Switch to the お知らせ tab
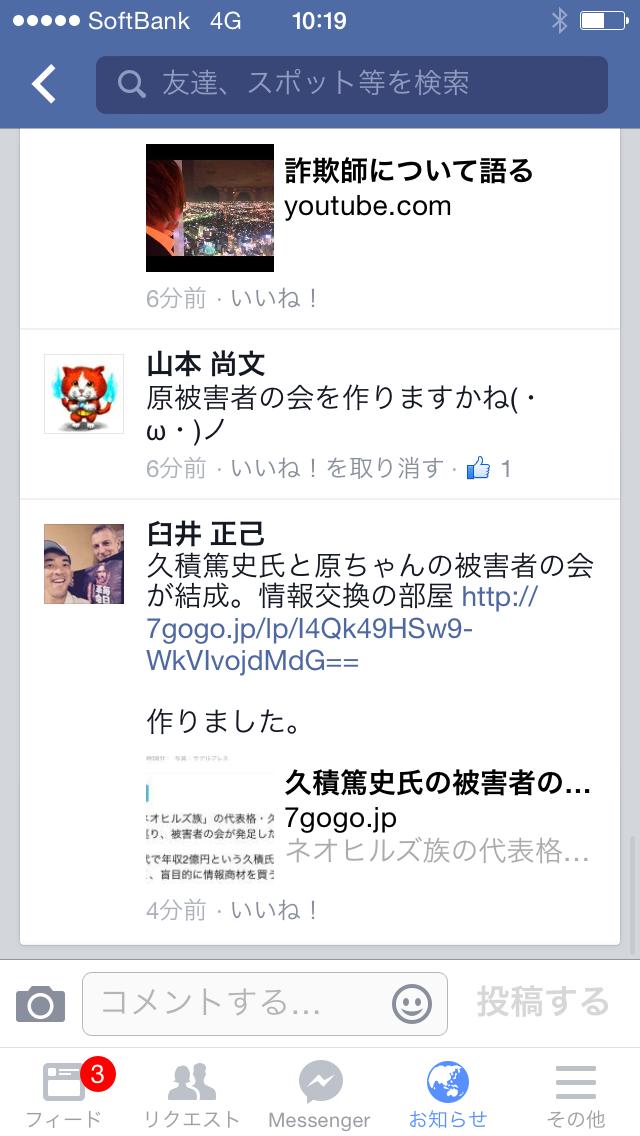640x1136 pixels. click(448, 1094)
